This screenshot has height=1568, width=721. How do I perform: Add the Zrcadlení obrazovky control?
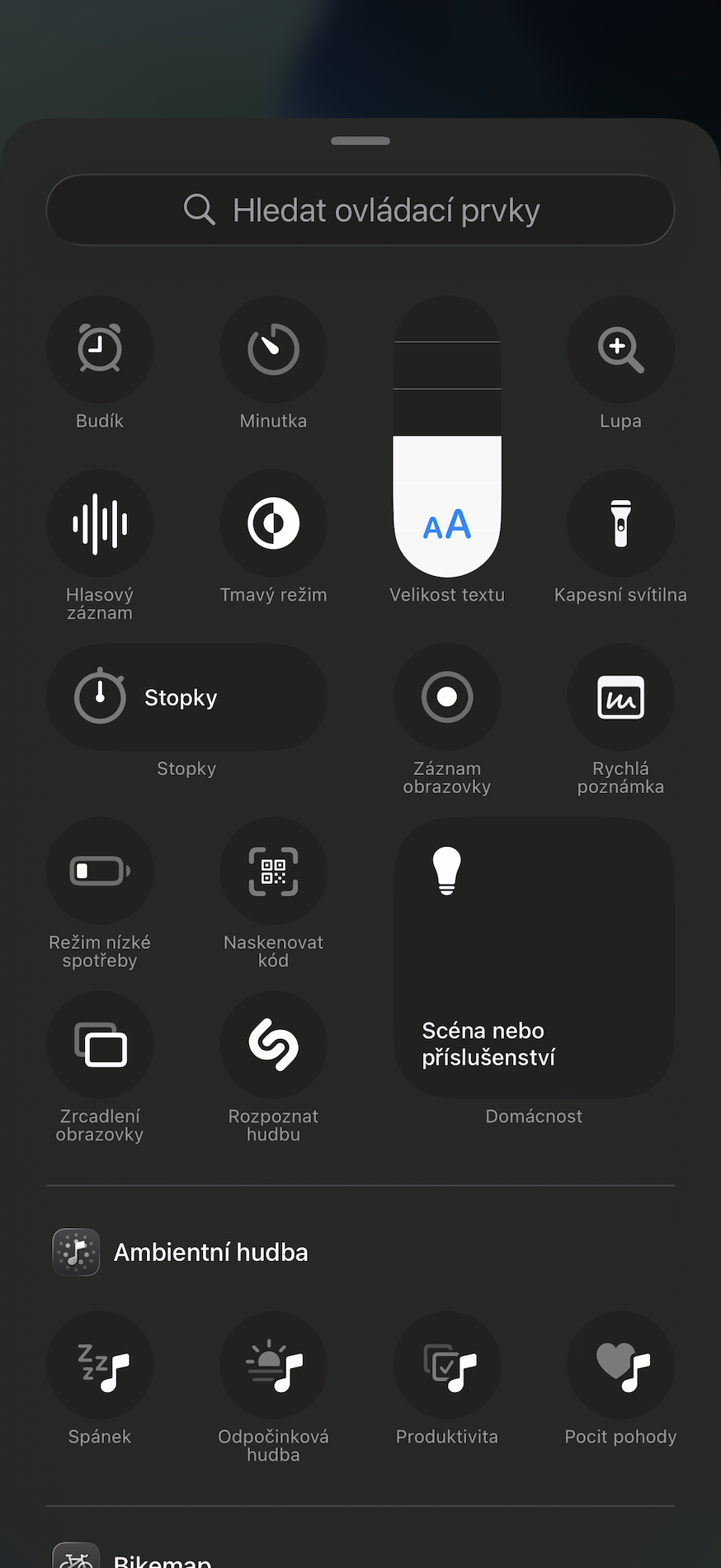pyautogui.click(x=100, y=1045)
